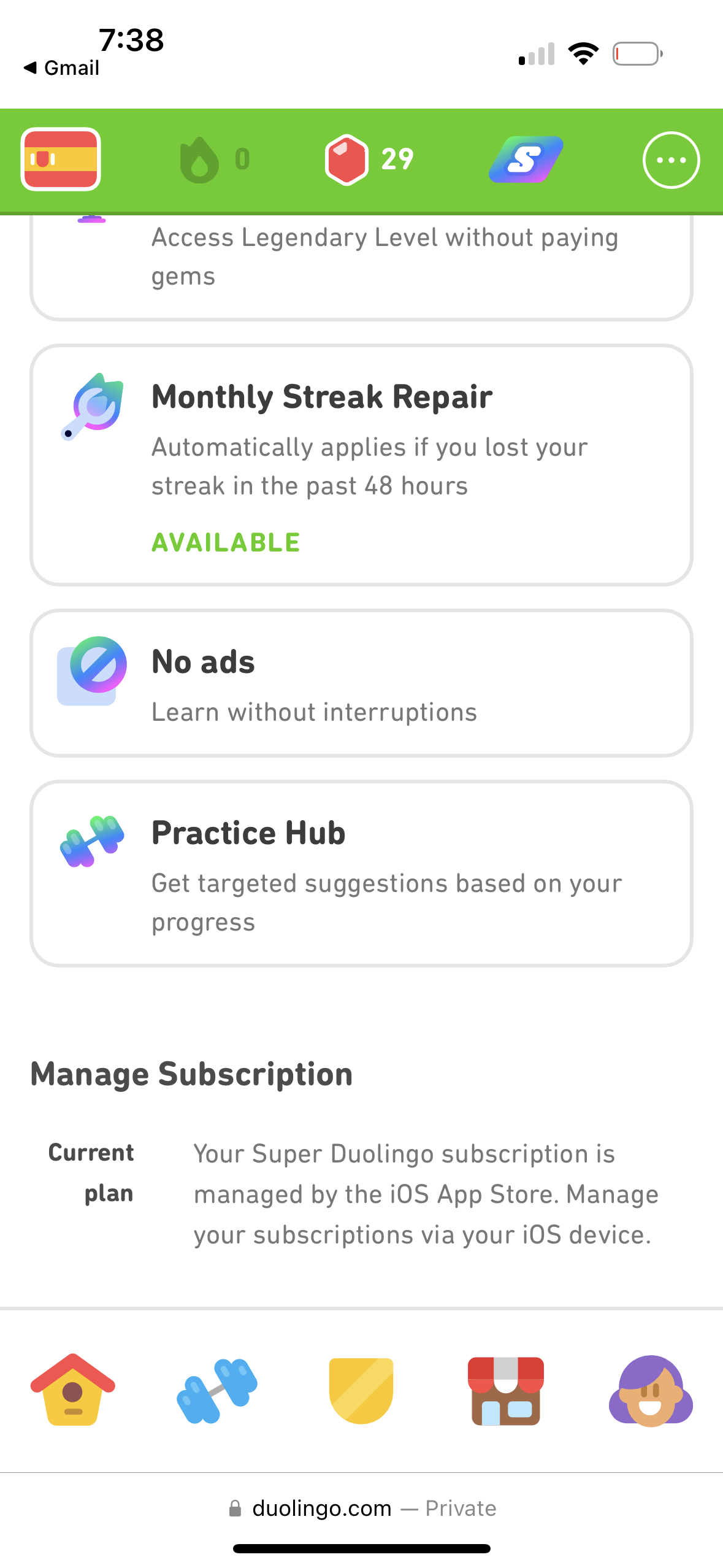The image size is (723, 1568).
Task: Open the three-dot more menu
Action: (671, 160)
